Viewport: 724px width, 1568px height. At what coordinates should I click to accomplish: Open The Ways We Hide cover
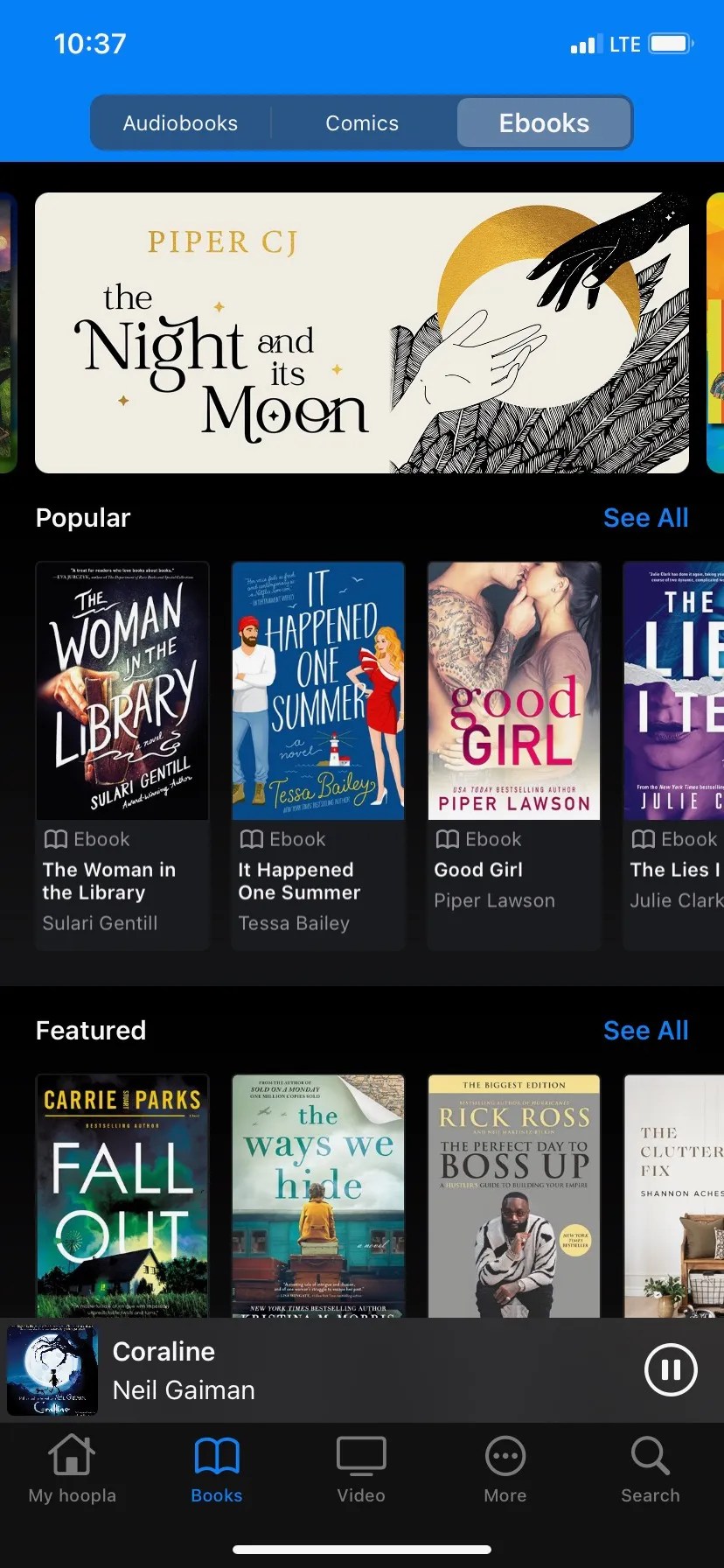318,1195
